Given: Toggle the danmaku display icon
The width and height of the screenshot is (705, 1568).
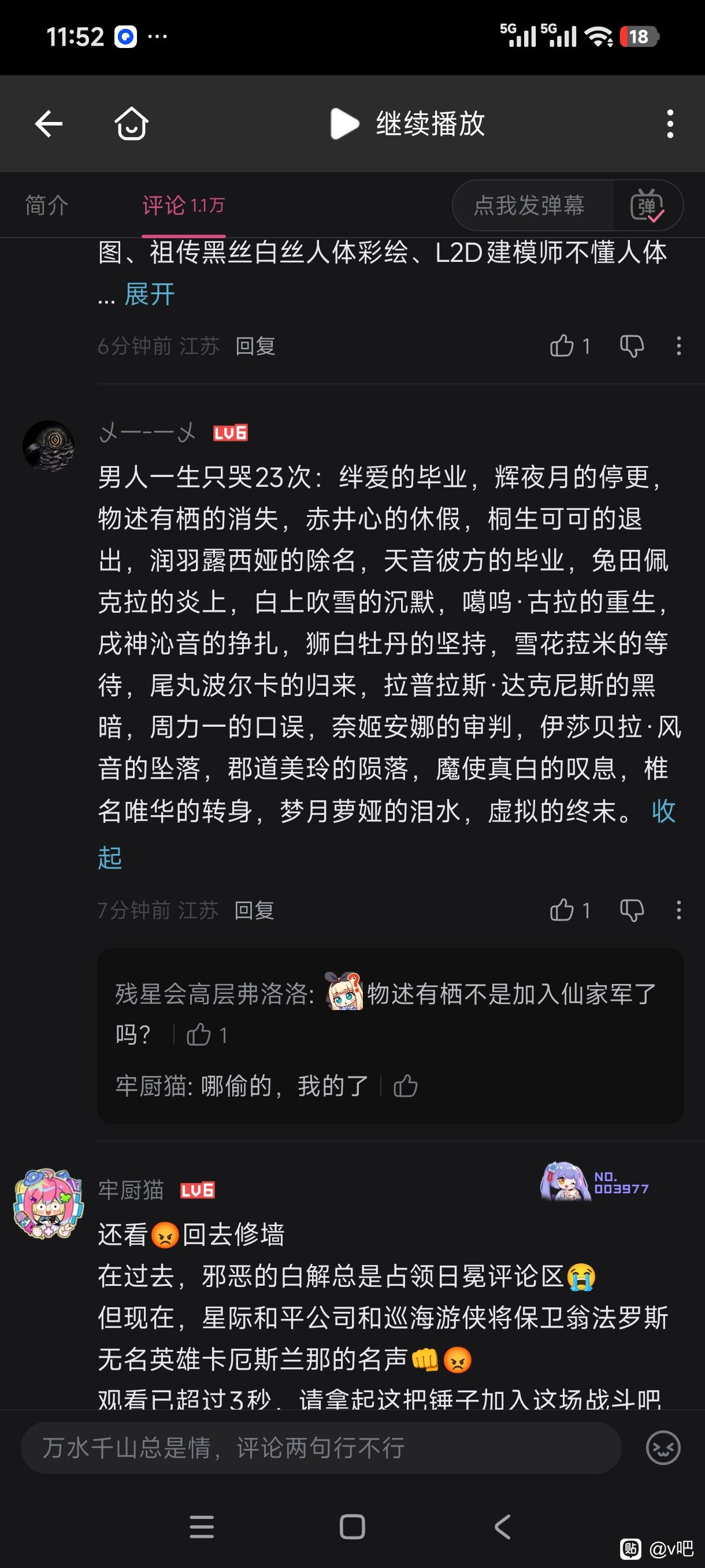Looking at the screenshot, I should coord(647,206).
